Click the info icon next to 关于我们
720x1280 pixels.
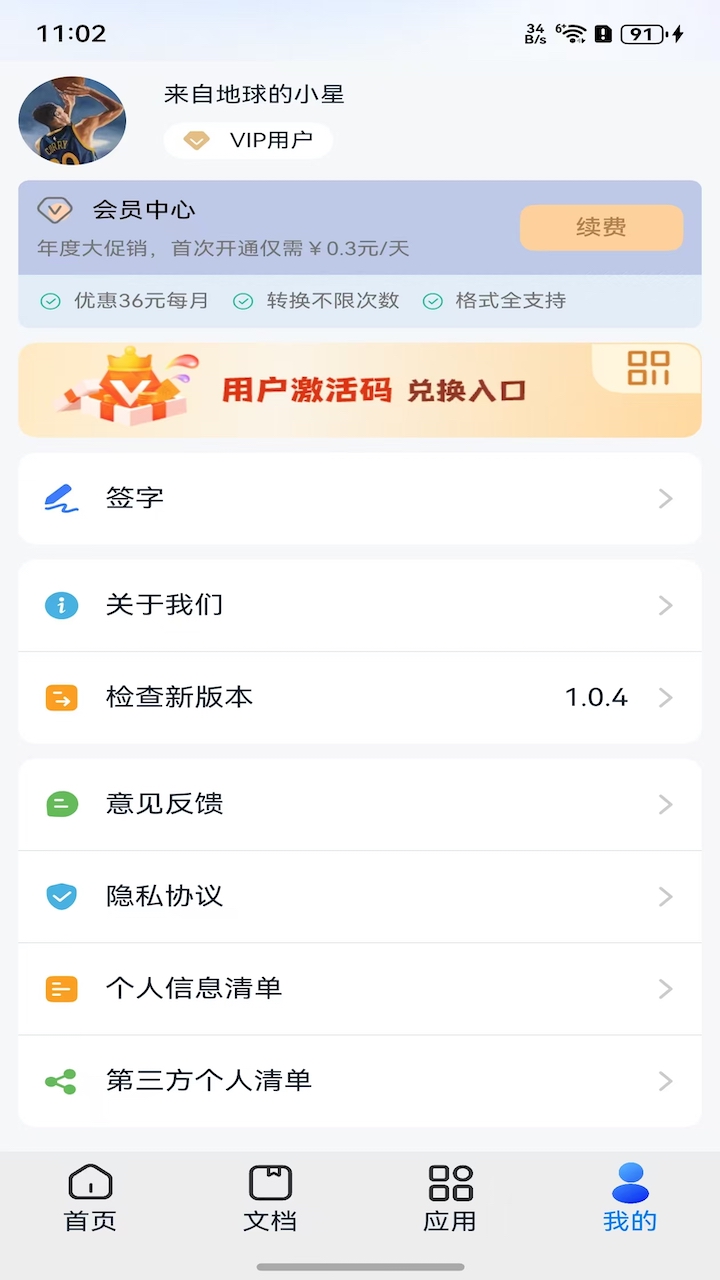tap(61, 605)
